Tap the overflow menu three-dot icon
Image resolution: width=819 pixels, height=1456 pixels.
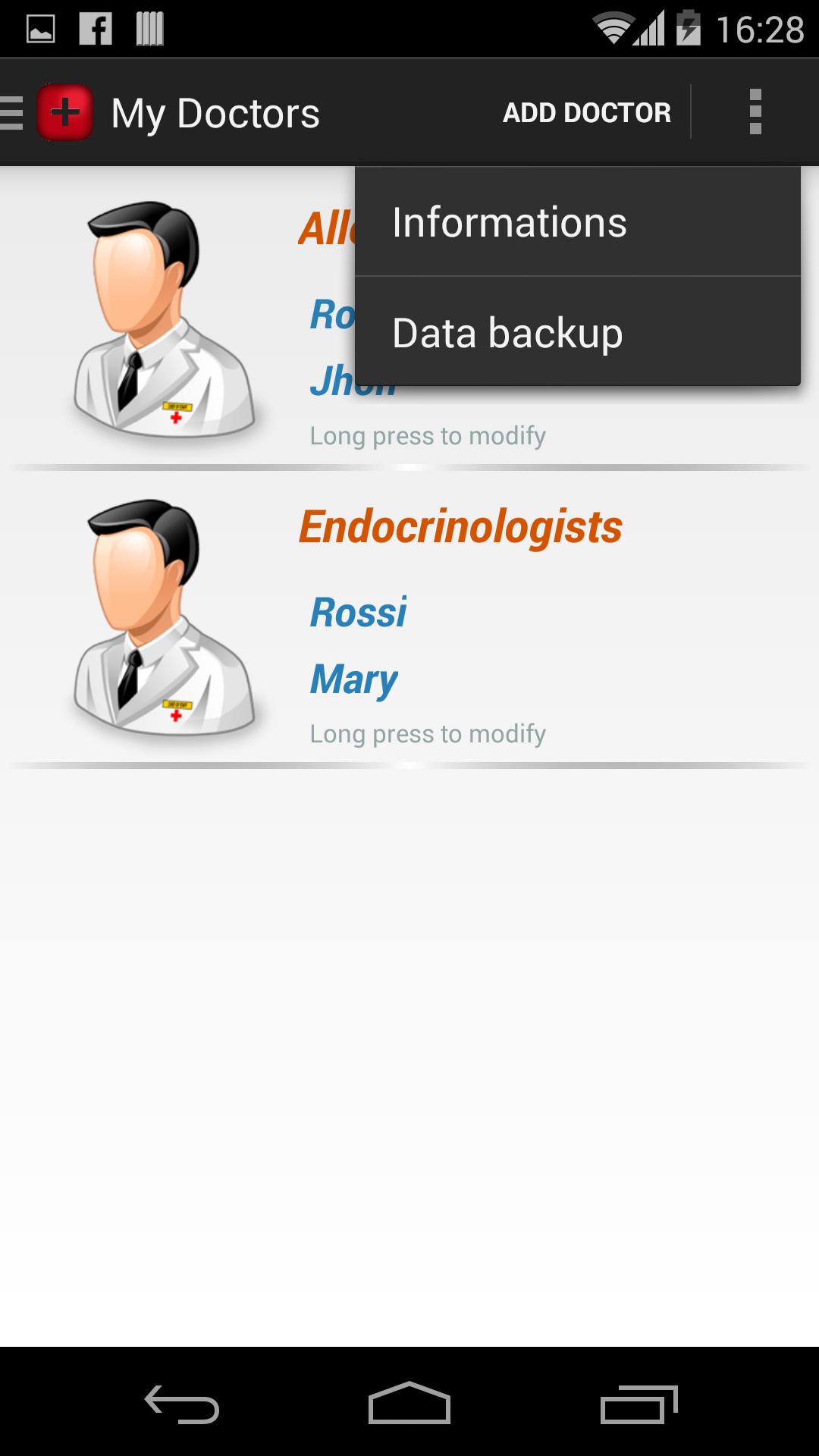[x=754, y=111]
